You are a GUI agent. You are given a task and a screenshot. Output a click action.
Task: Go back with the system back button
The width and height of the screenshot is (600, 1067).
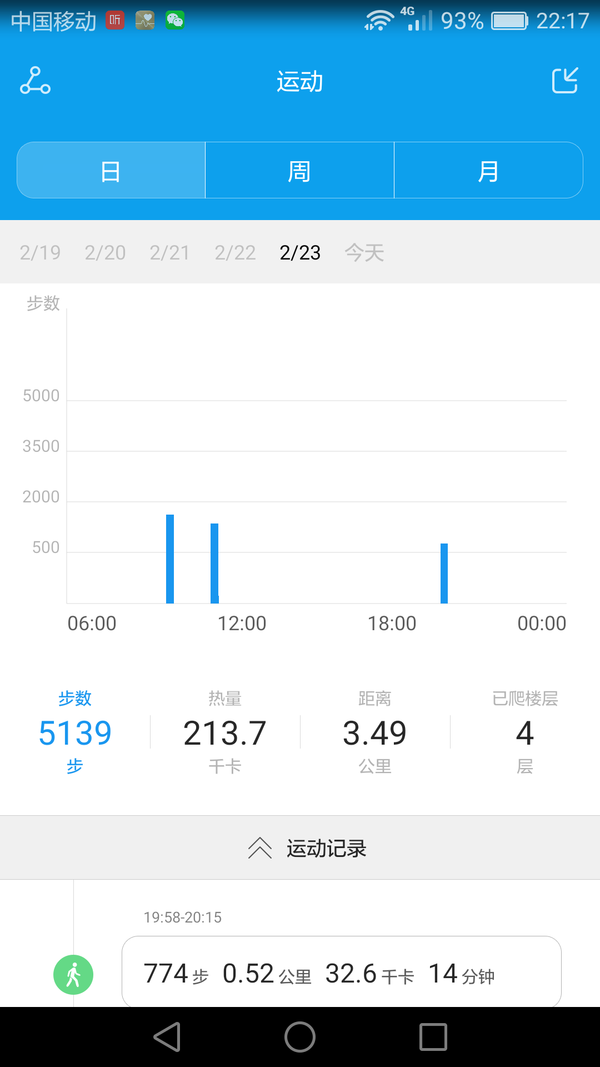(x=167, y=1037)
